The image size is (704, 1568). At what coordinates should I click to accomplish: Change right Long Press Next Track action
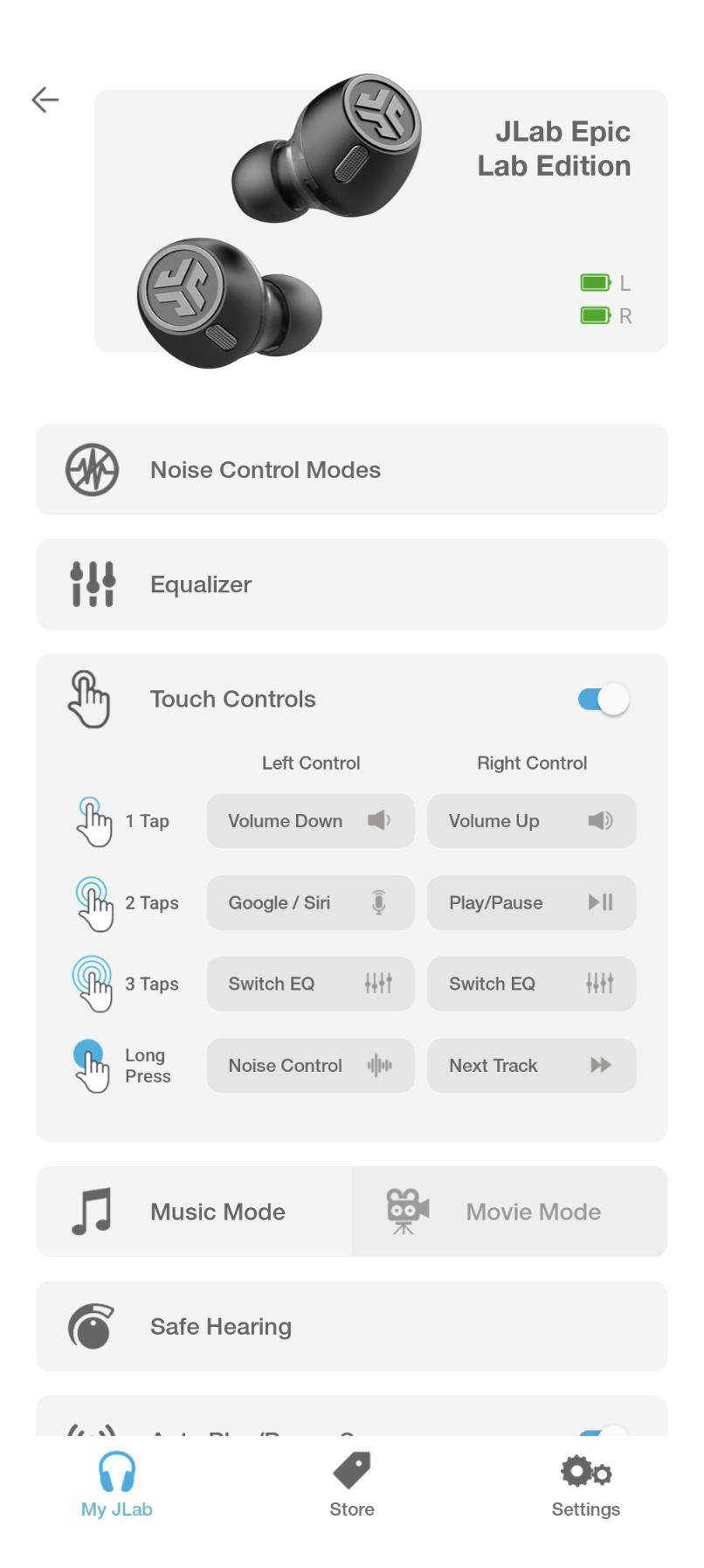point(531,1066)
